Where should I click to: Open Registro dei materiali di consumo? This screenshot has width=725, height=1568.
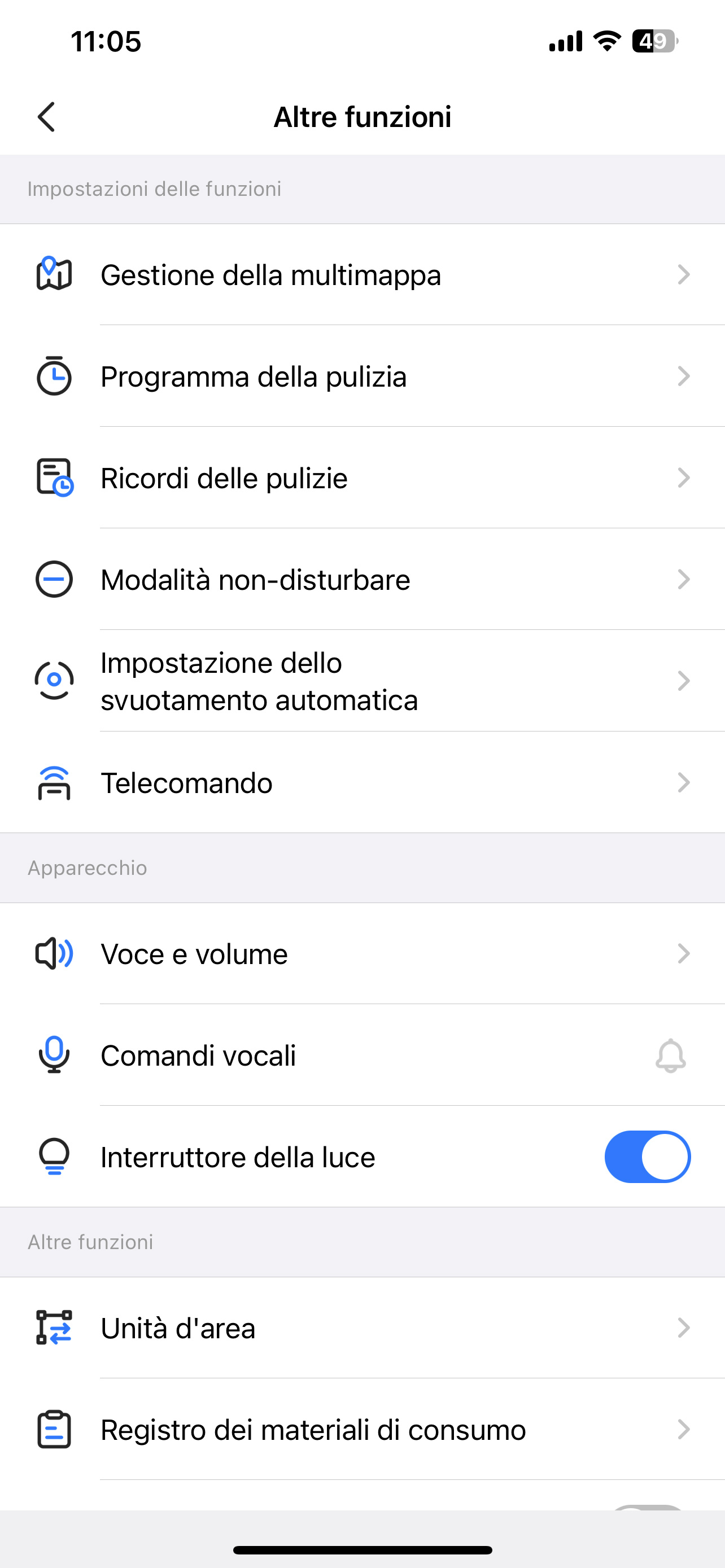click(x=362, y=1430)
